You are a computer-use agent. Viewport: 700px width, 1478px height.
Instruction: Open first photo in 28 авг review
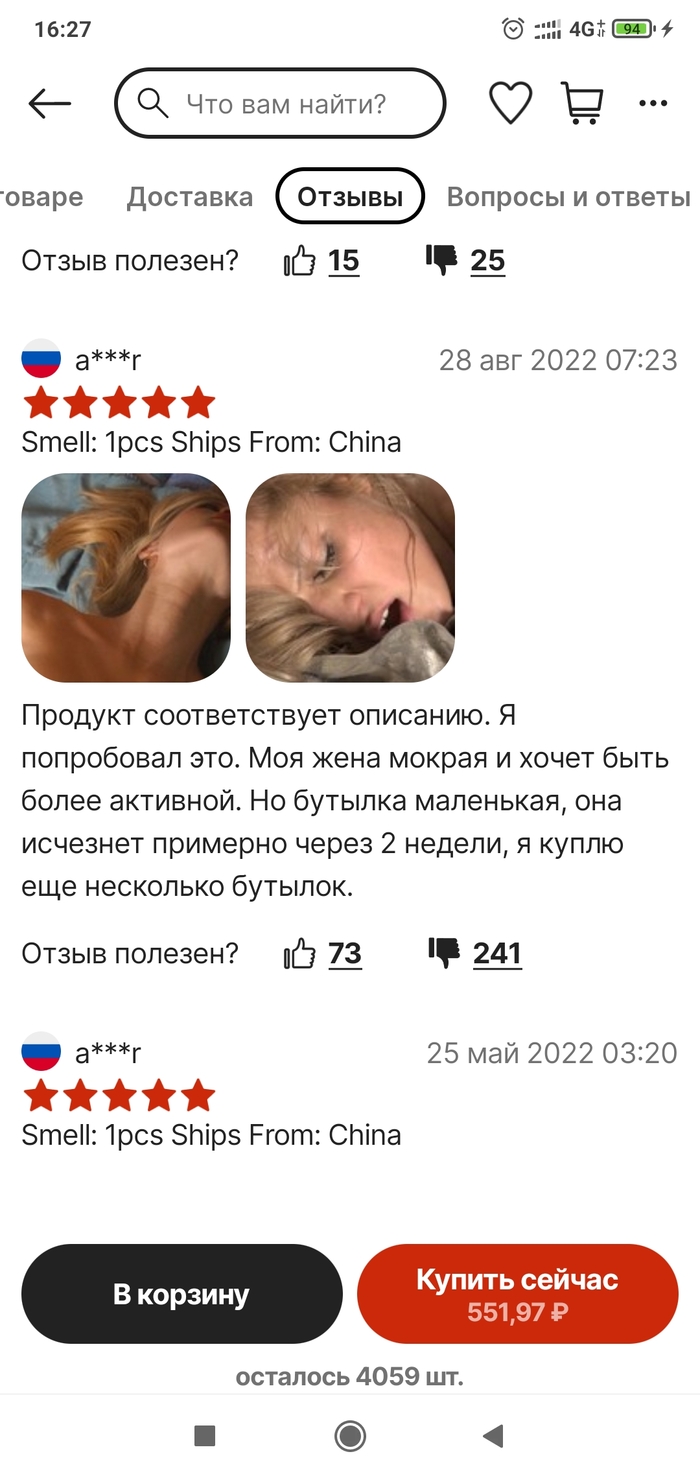pos(126,577)
